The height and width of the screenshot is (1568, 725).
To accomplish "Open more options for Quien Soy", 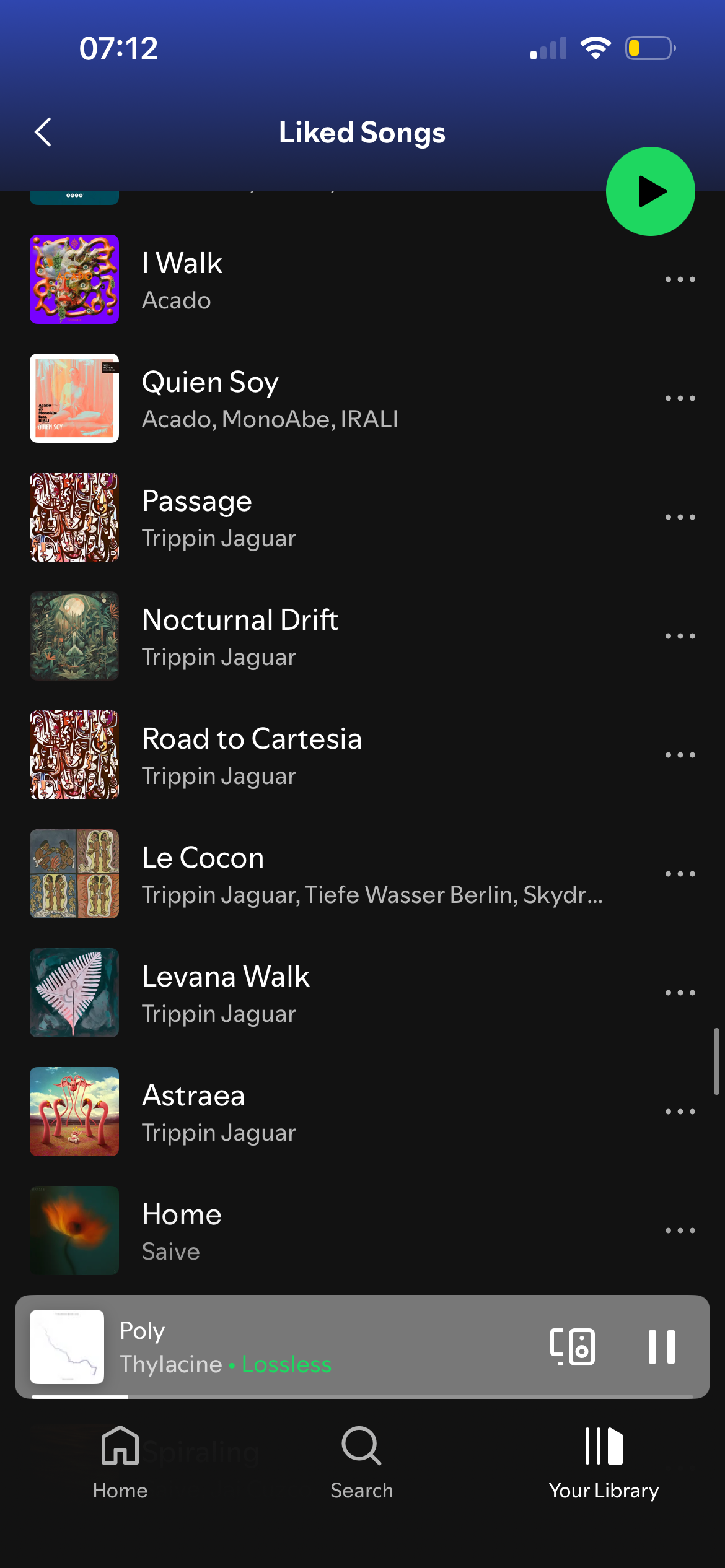I will [680, 398].
